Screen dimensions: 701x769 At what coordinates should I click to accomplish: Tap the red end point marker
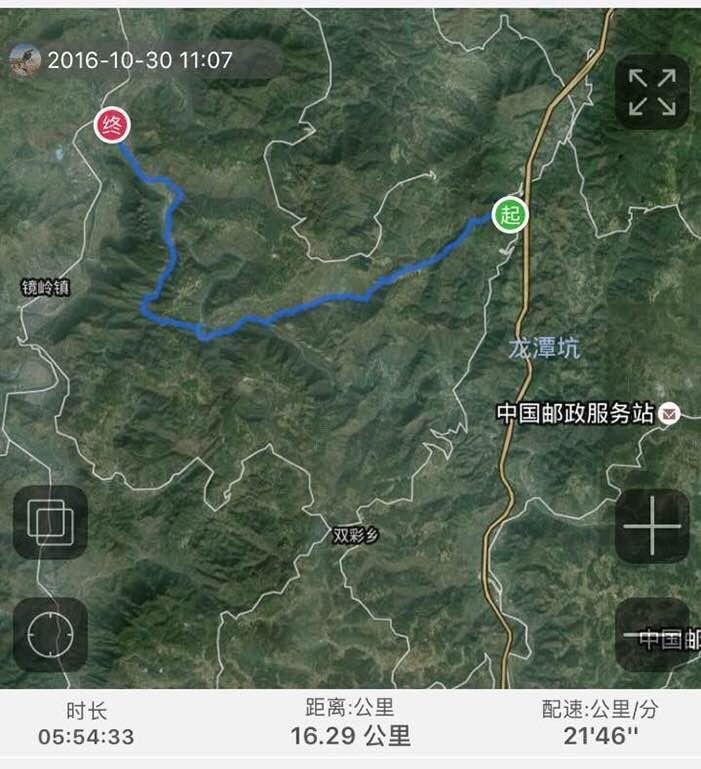click(112, 126)
